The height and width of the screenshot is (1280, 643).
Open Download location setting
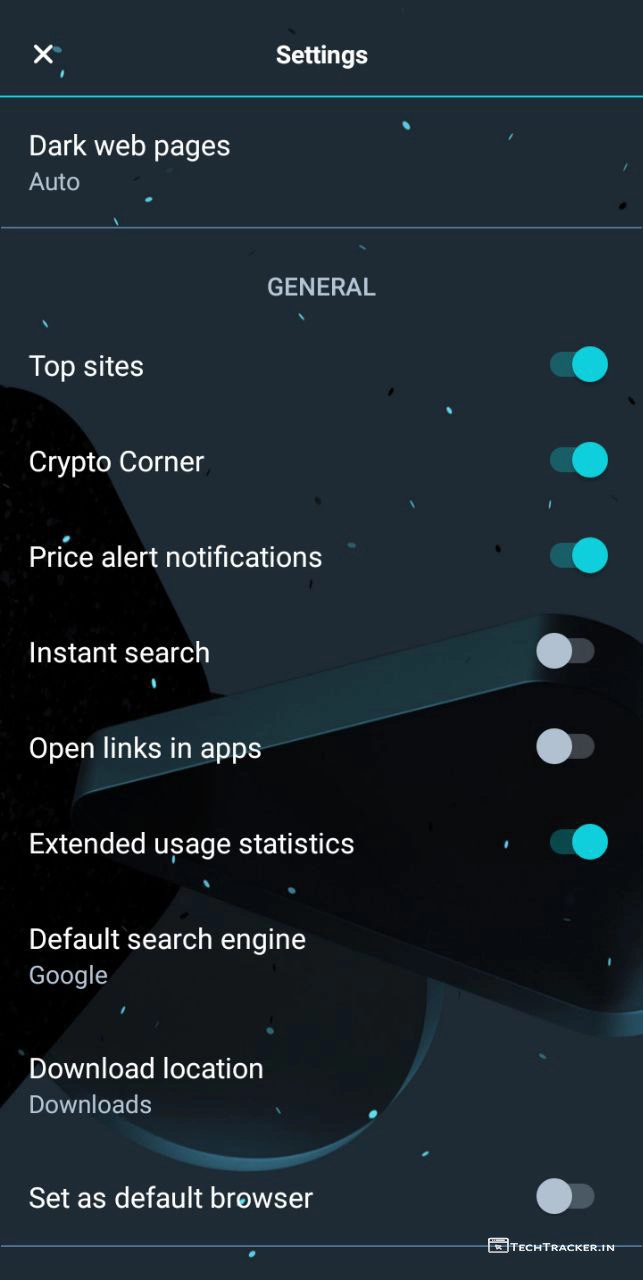[146, 1085]
